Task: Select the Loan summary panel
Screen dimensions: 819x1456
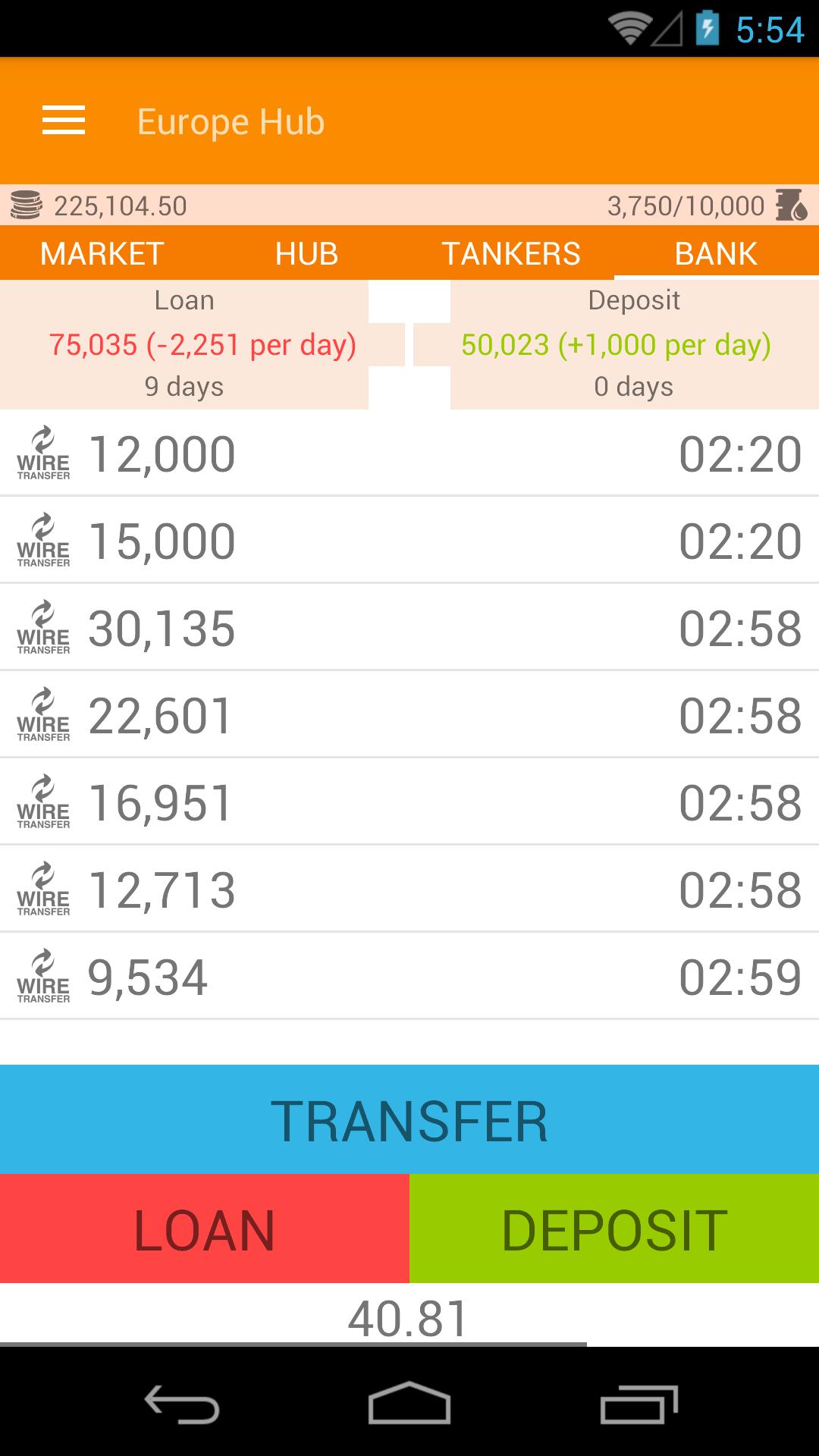Action: 185,343
